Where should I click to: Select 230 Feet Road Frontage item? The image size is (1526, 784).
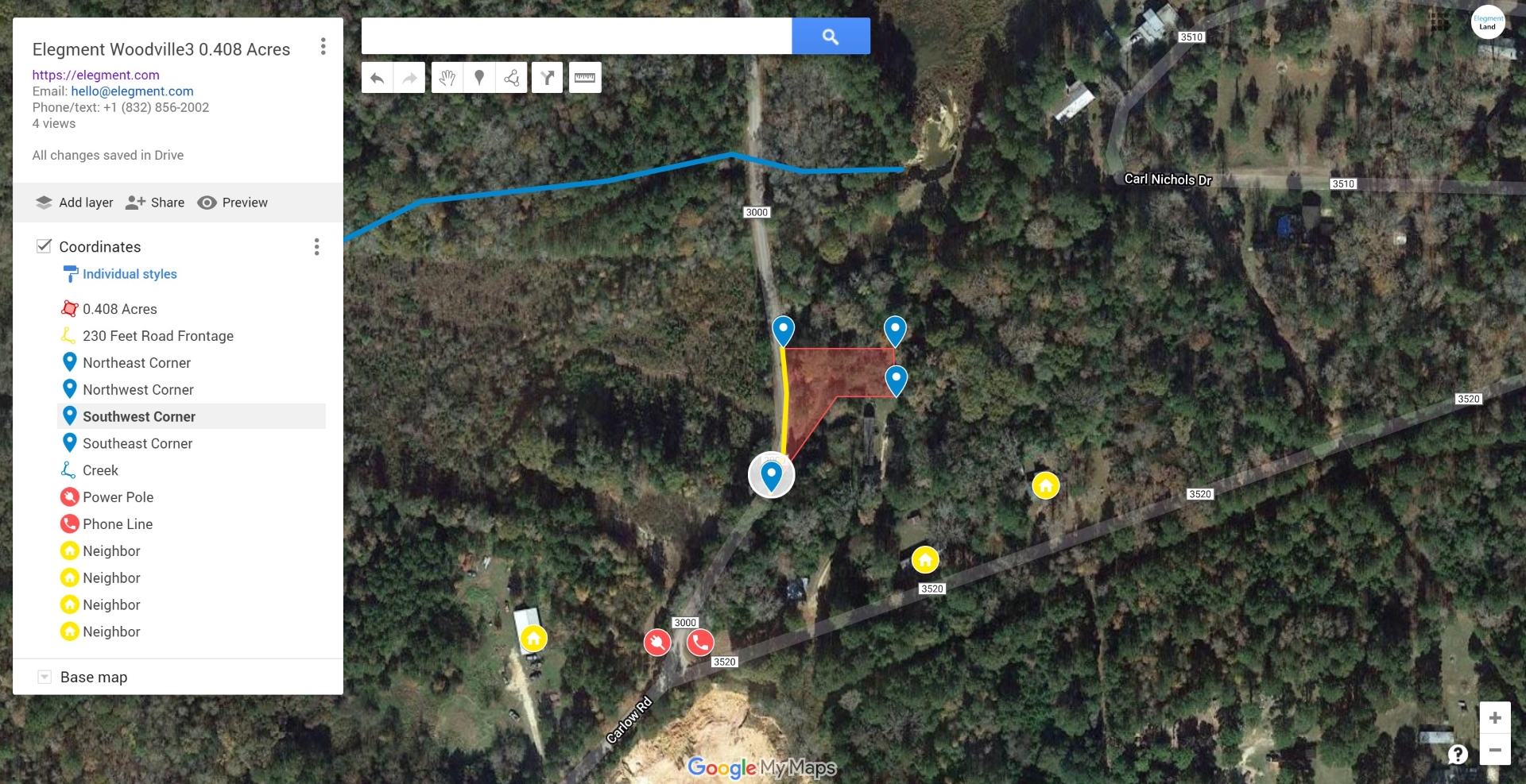click(x=157, y=336)
